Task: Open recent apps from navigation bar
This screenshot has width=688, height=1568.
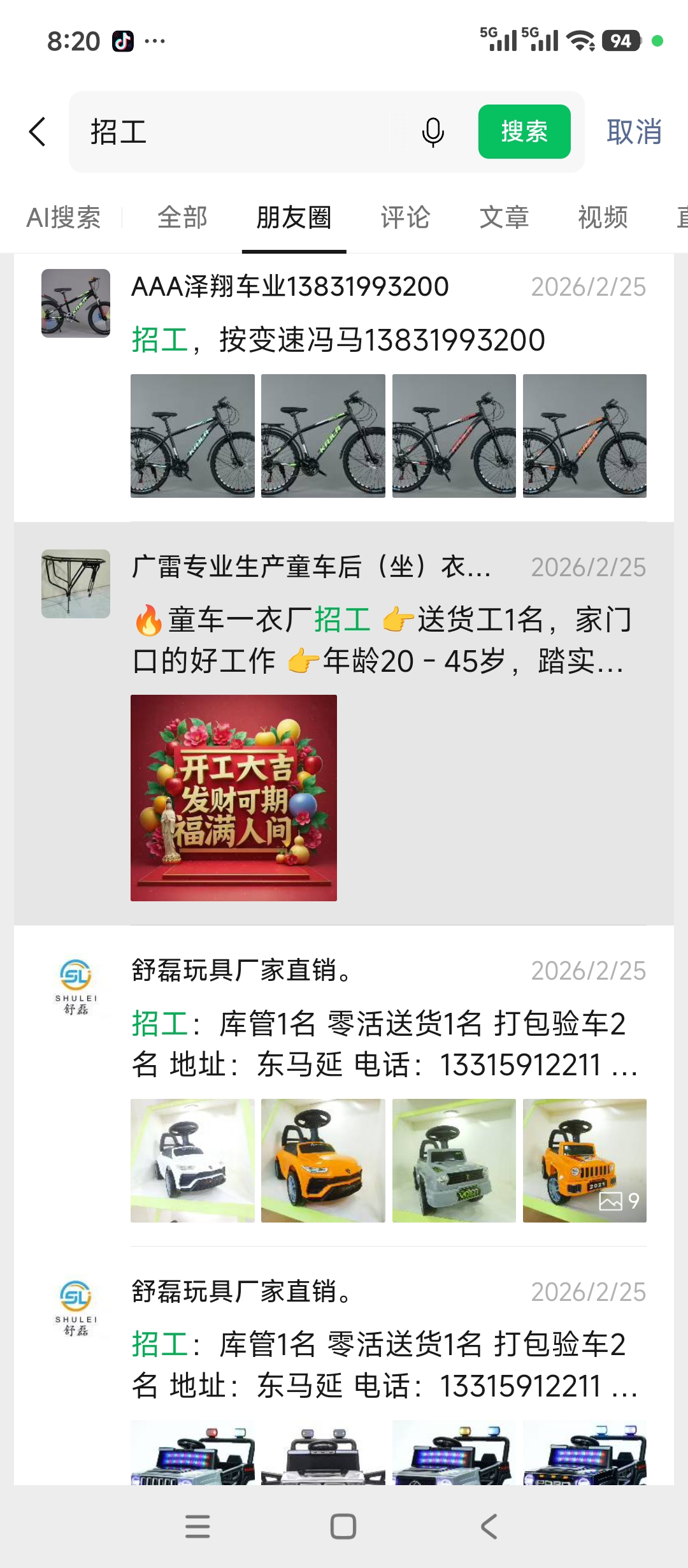Action: [197, 1526]
